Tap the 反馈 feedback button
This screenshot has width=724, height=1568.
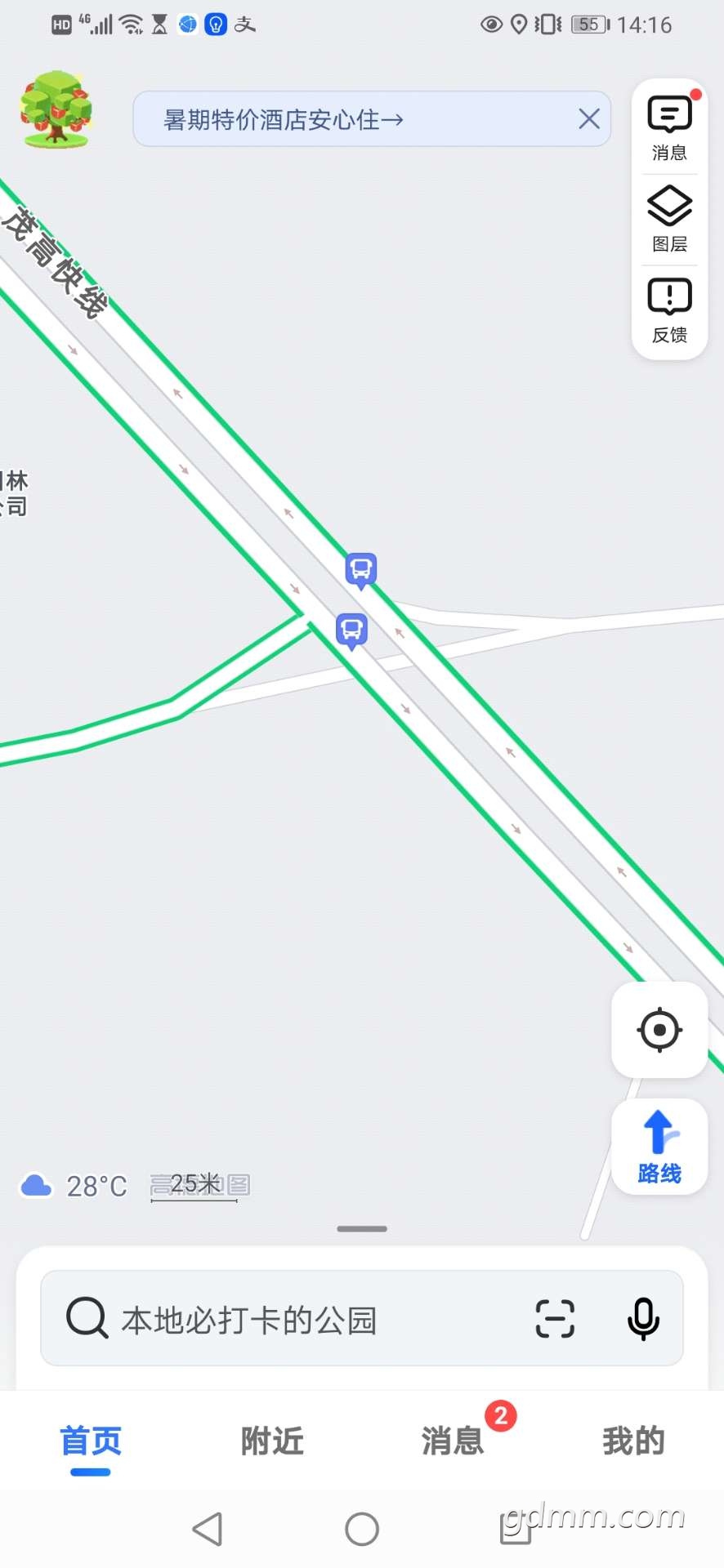pos(669,310)
